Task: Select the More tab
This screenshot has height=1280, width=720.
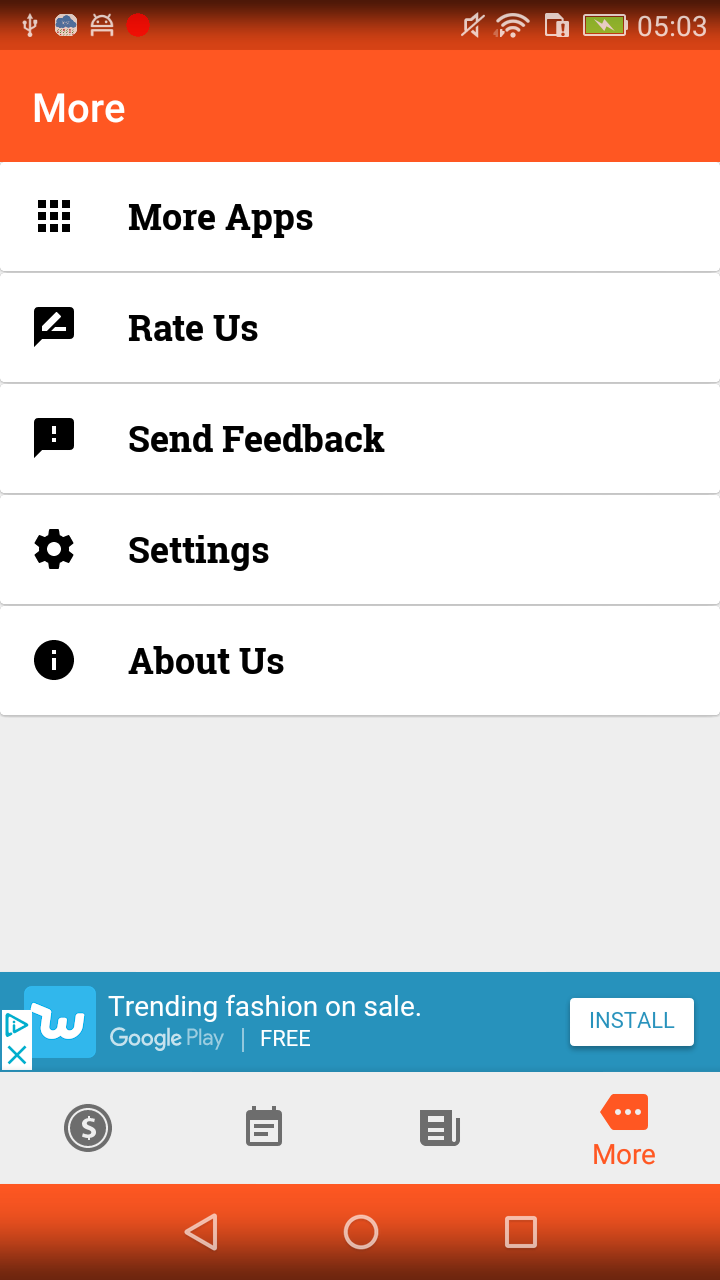Action: 624,1132
